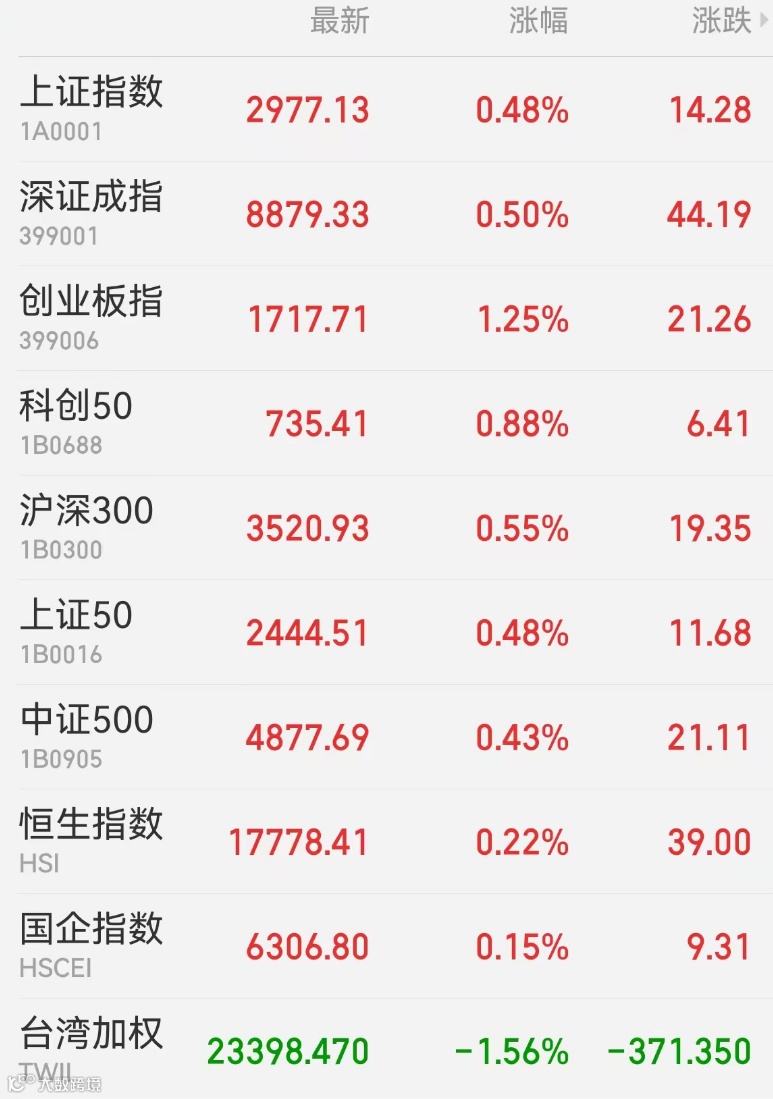
Task: View the 创业板指 index
Action: click(x=386, y=318)
